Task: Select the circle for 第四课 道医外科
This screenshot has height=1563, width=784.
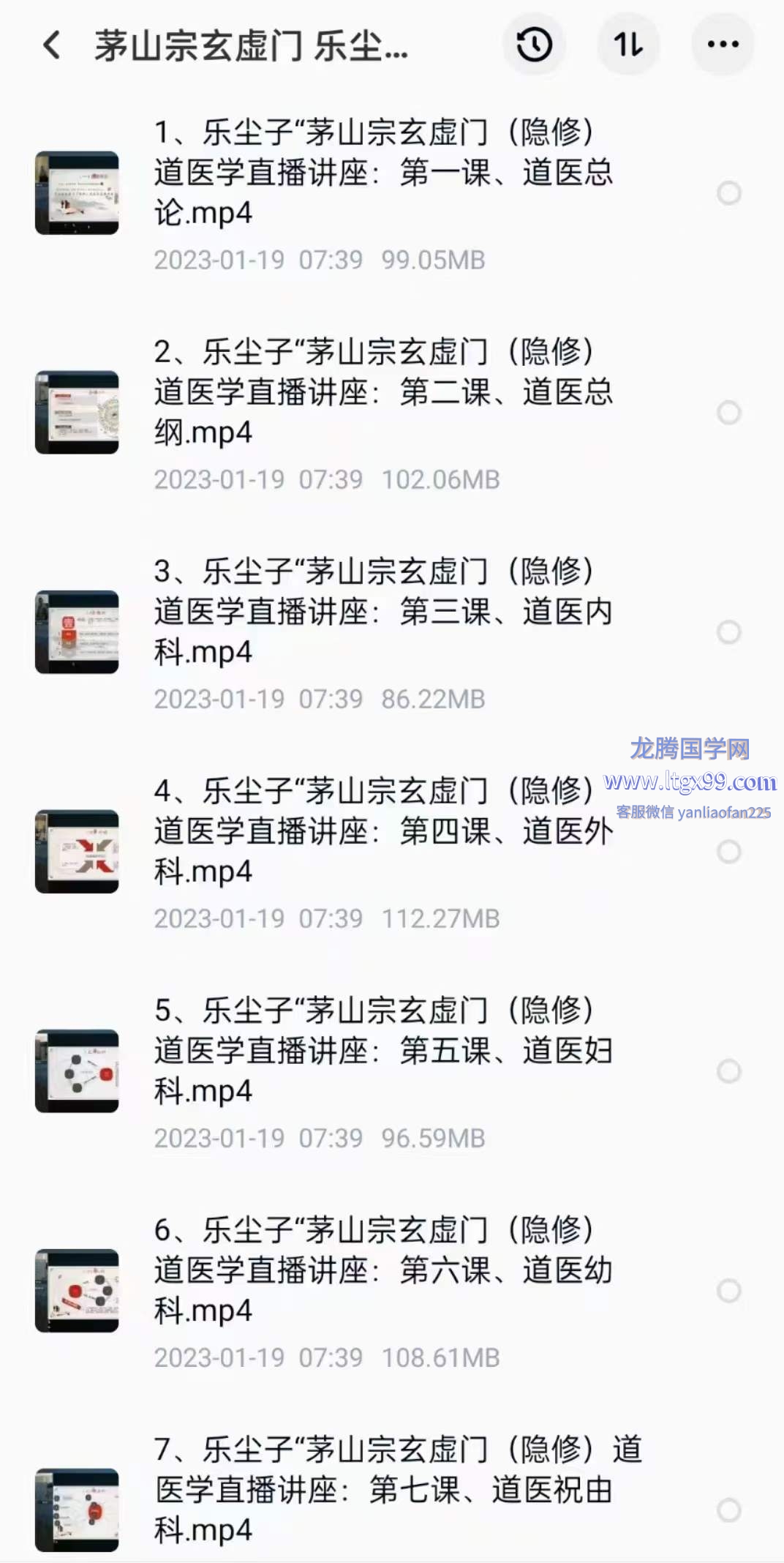Action: tap(728, 852)
